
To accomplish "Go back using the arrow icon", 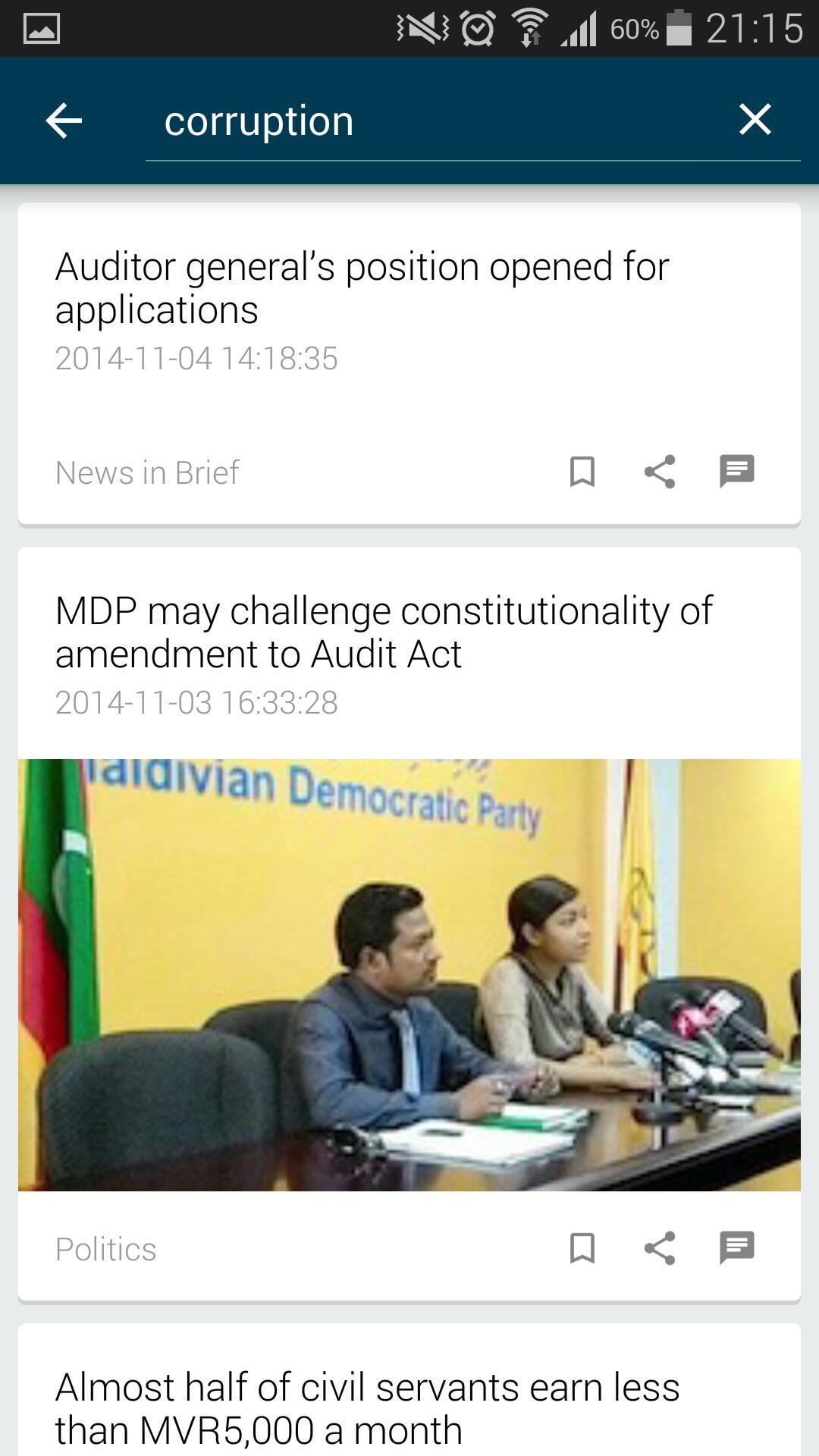I will point(64,121).
